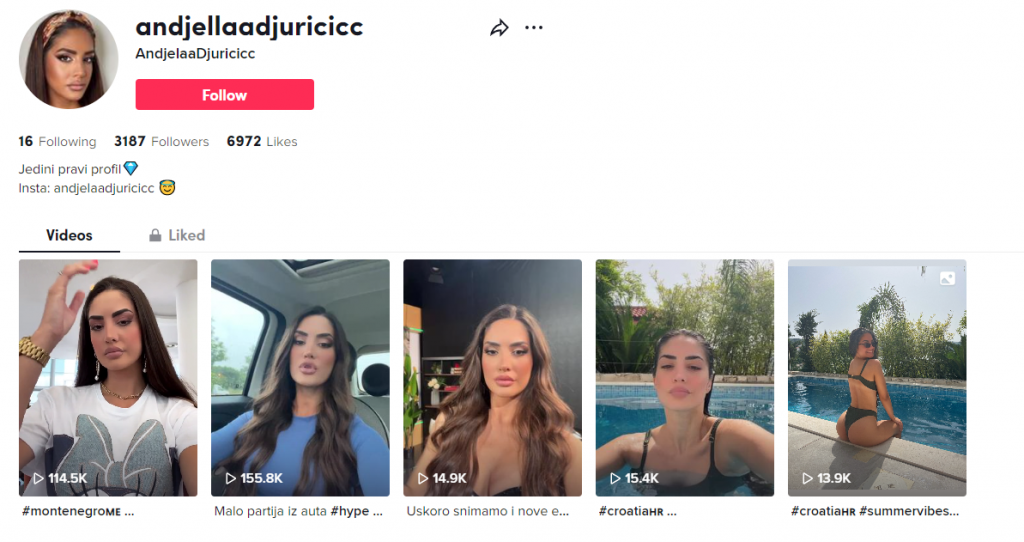View the 3187 Followers list
Image resolution: width=1024 pixels, height=542 pixels.
click(162, 142)
